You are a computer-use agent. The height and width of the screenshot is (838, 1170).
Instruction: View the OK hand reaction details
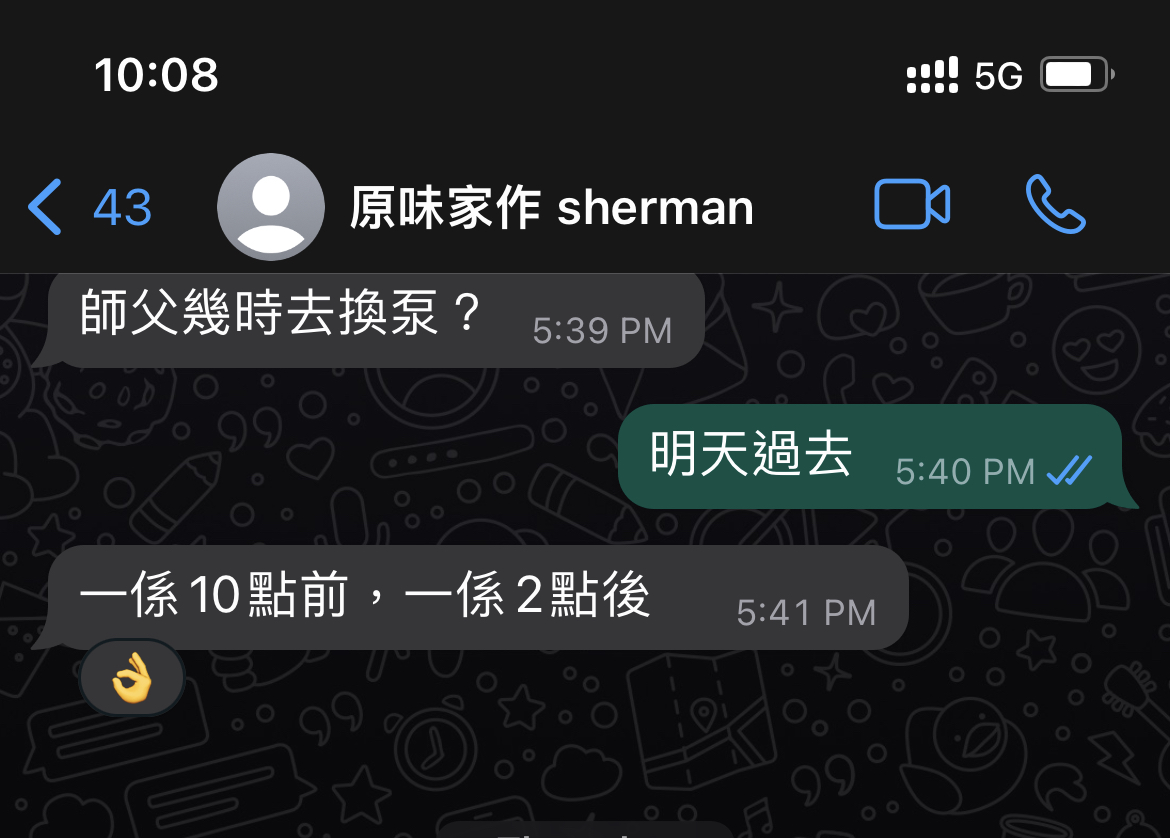coord(132,678)
